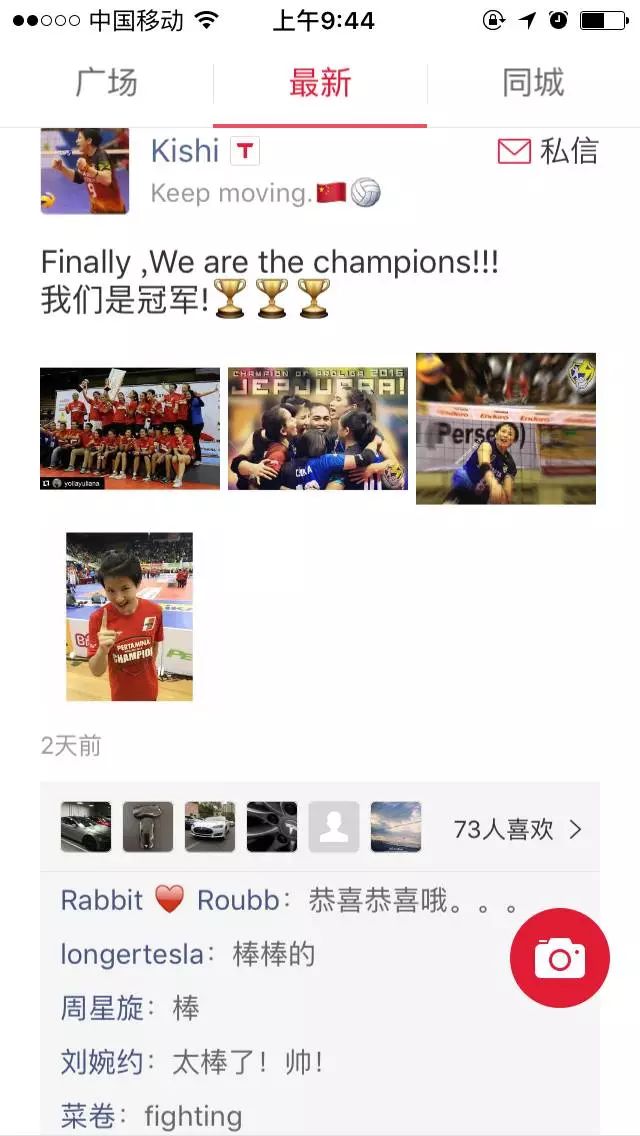The image size is (640, 1136).
Task: Open the Proliga 2016 champion hug photo
Action: pos(317,428)
